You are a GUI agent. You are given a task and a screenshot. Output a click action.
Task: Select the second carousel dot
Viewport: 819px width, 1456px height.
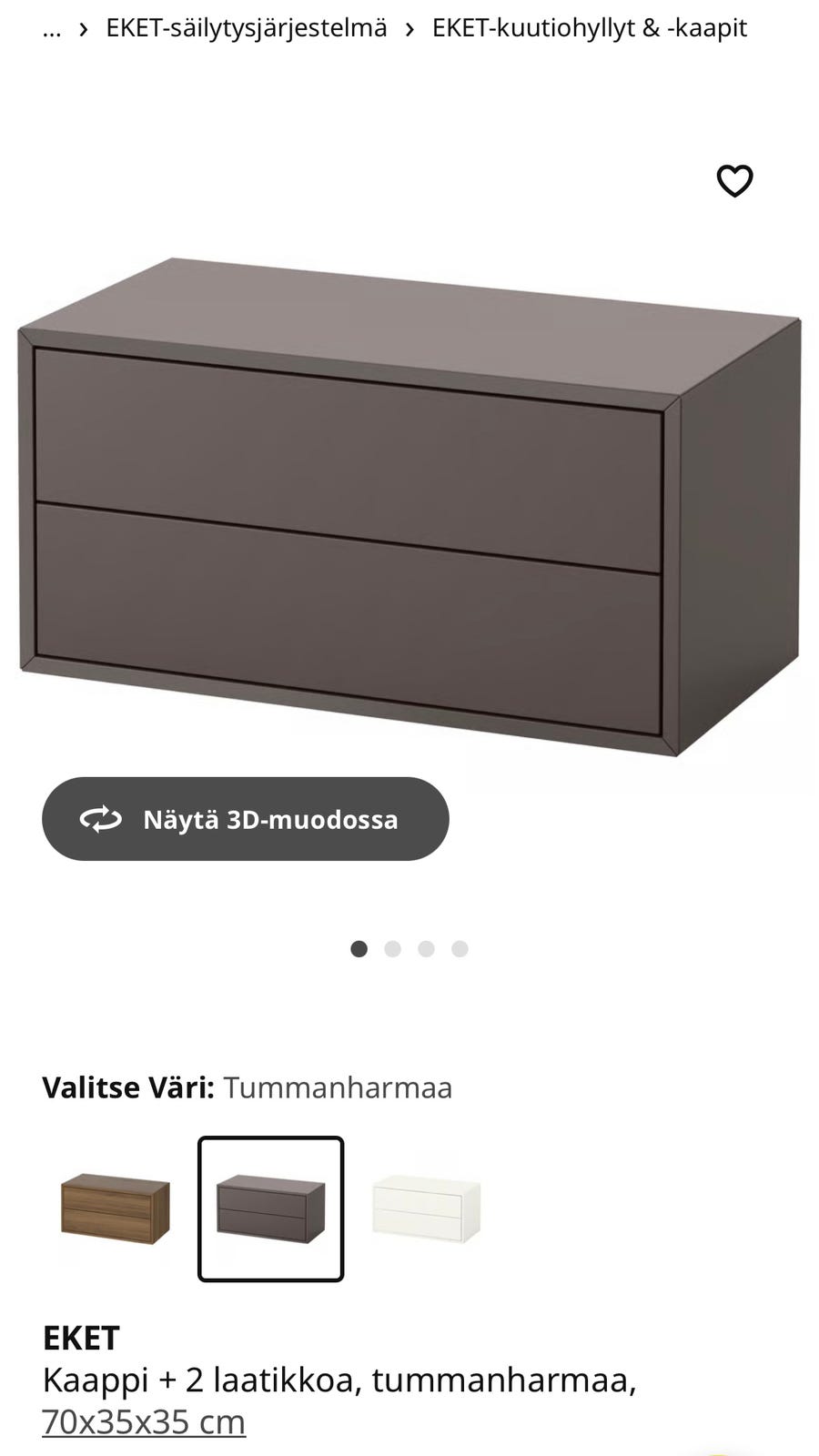(393, 949)
